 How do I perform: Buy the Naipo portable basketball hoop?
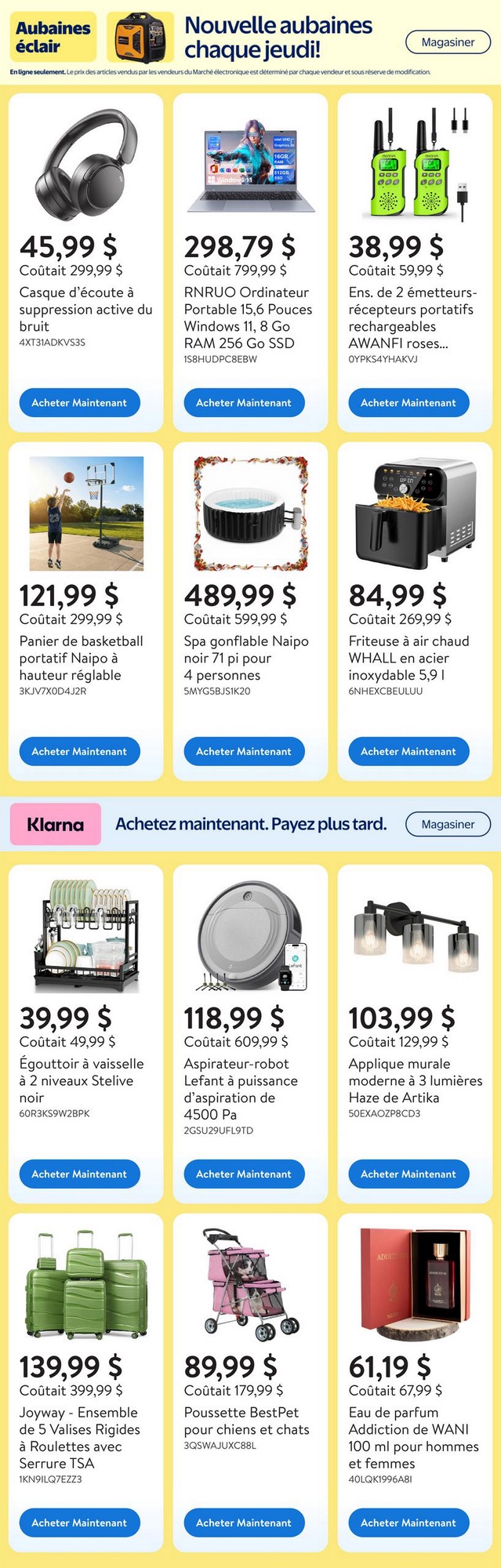(x=79, y=751)
